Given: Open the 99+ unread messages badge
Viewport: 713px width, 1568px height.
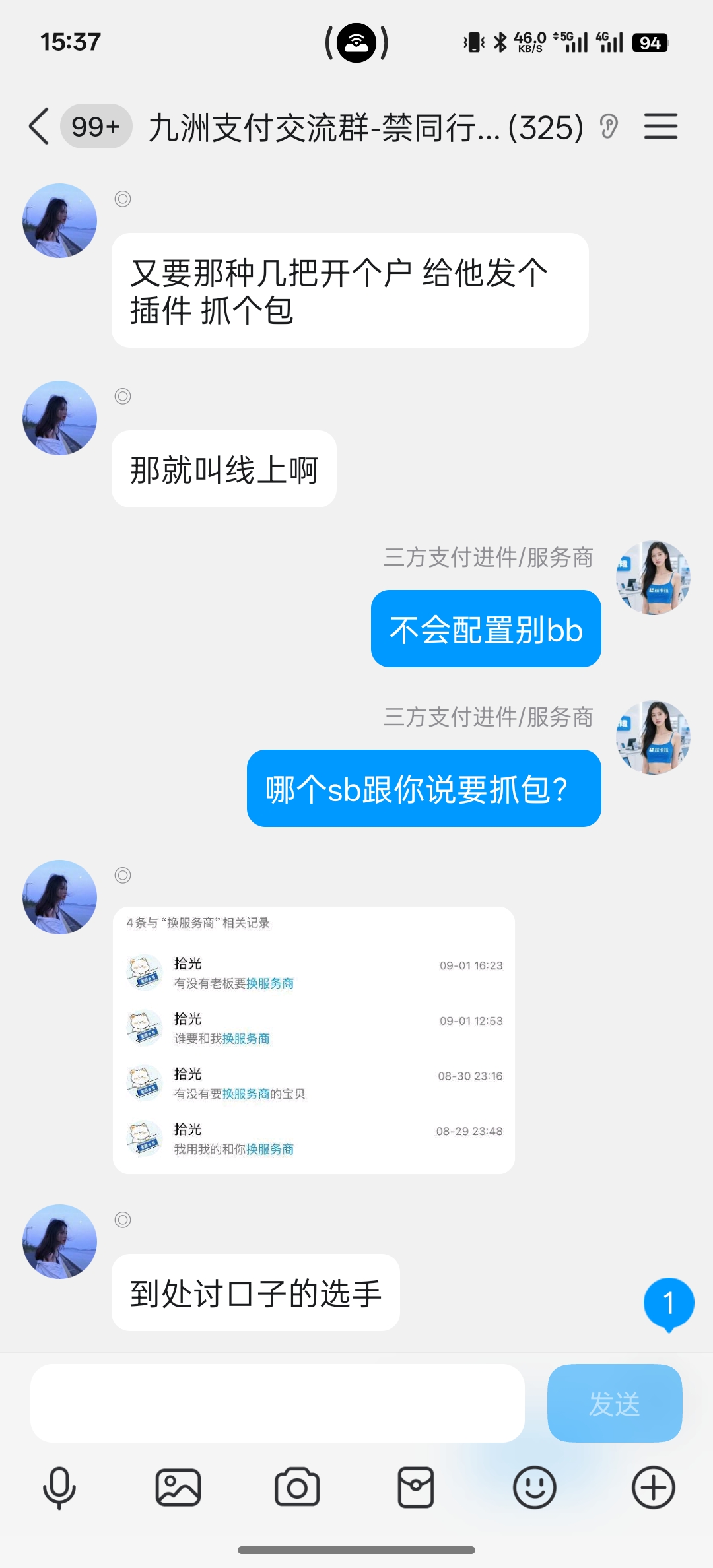Looking at the screenshot, I should coord(96,126).
